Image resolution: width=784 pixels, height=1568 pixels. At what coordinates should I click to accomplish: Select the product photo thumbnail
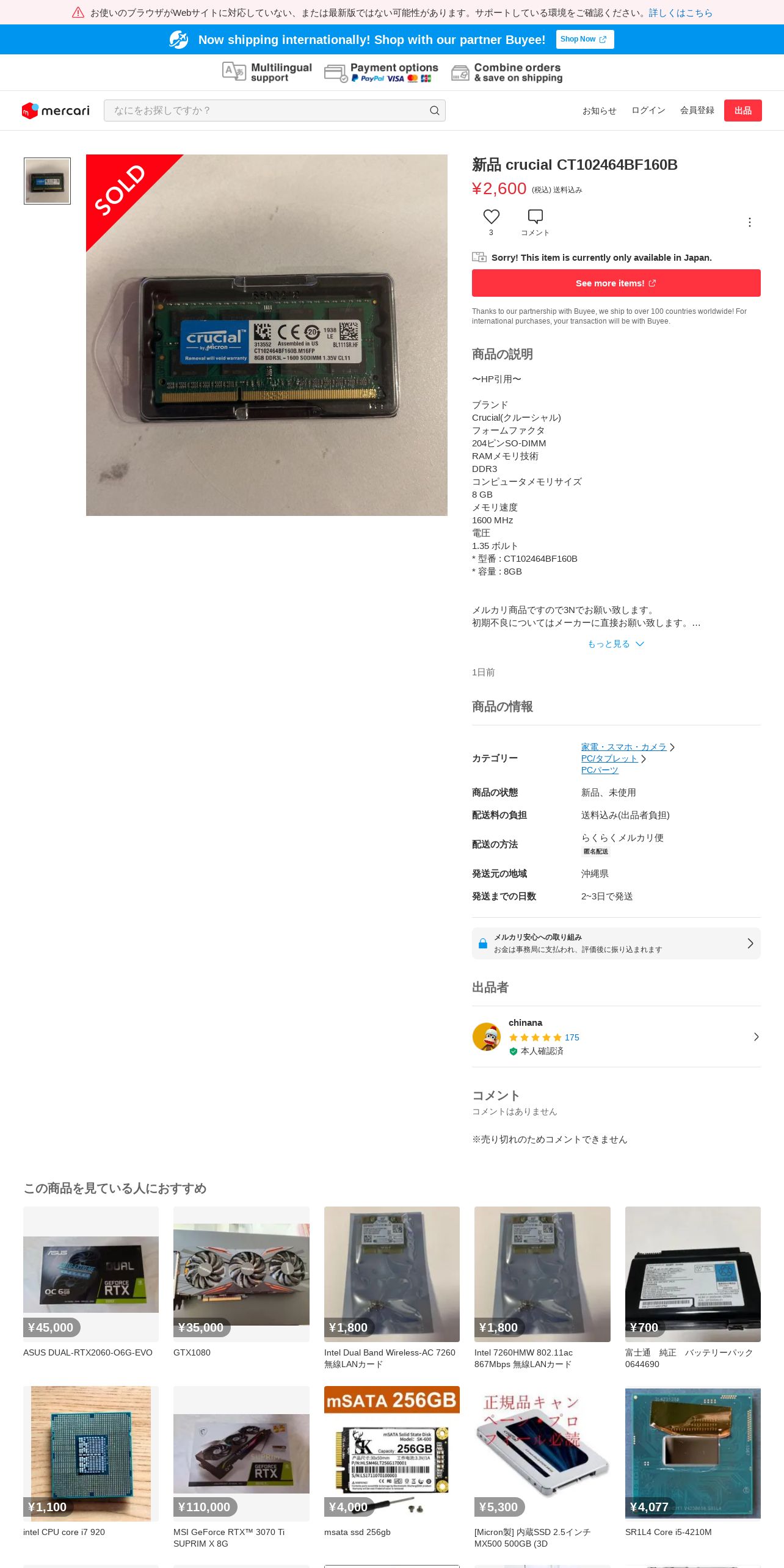pyautogui.click(x=47, y=181)
